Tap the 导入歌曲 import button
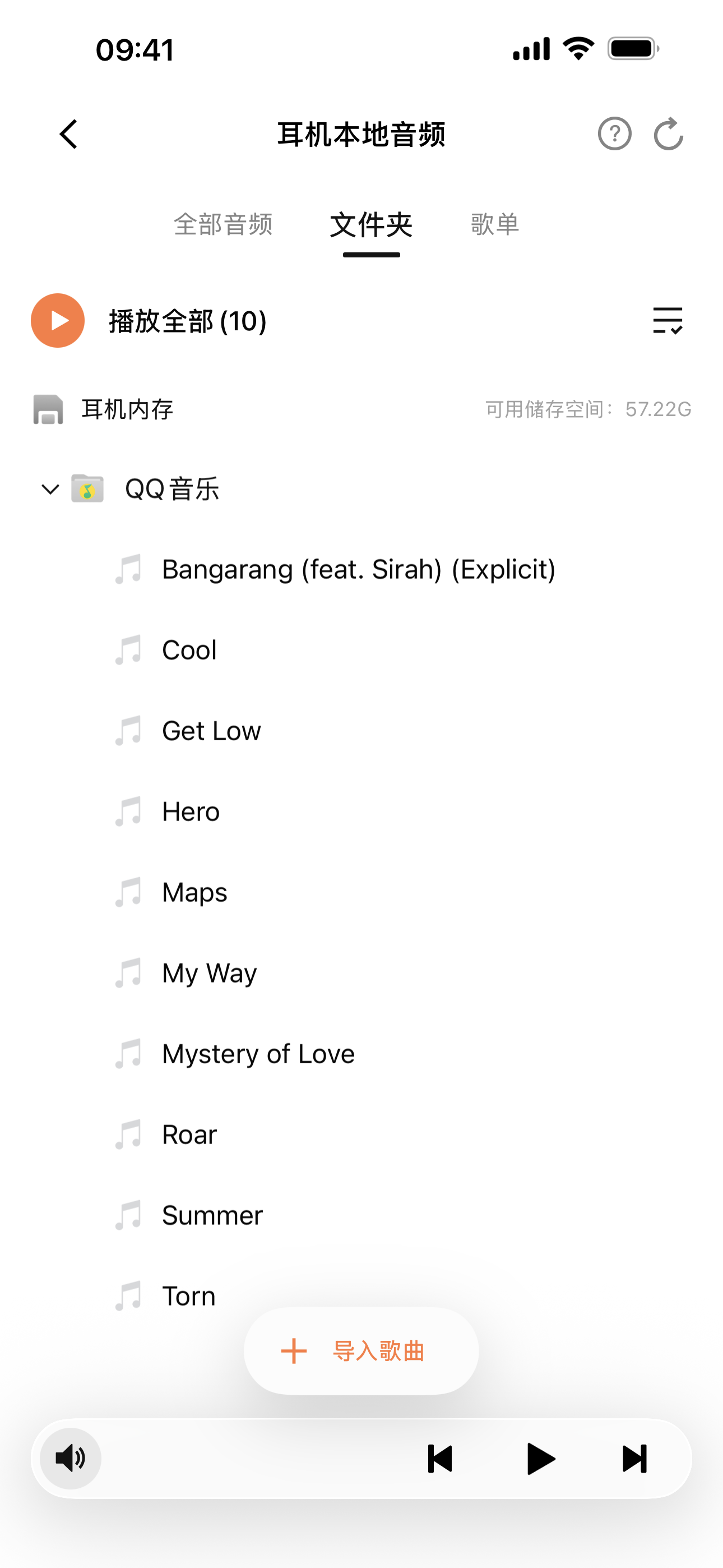This screenshot has width=723, height=1568. click(361, 1352)
